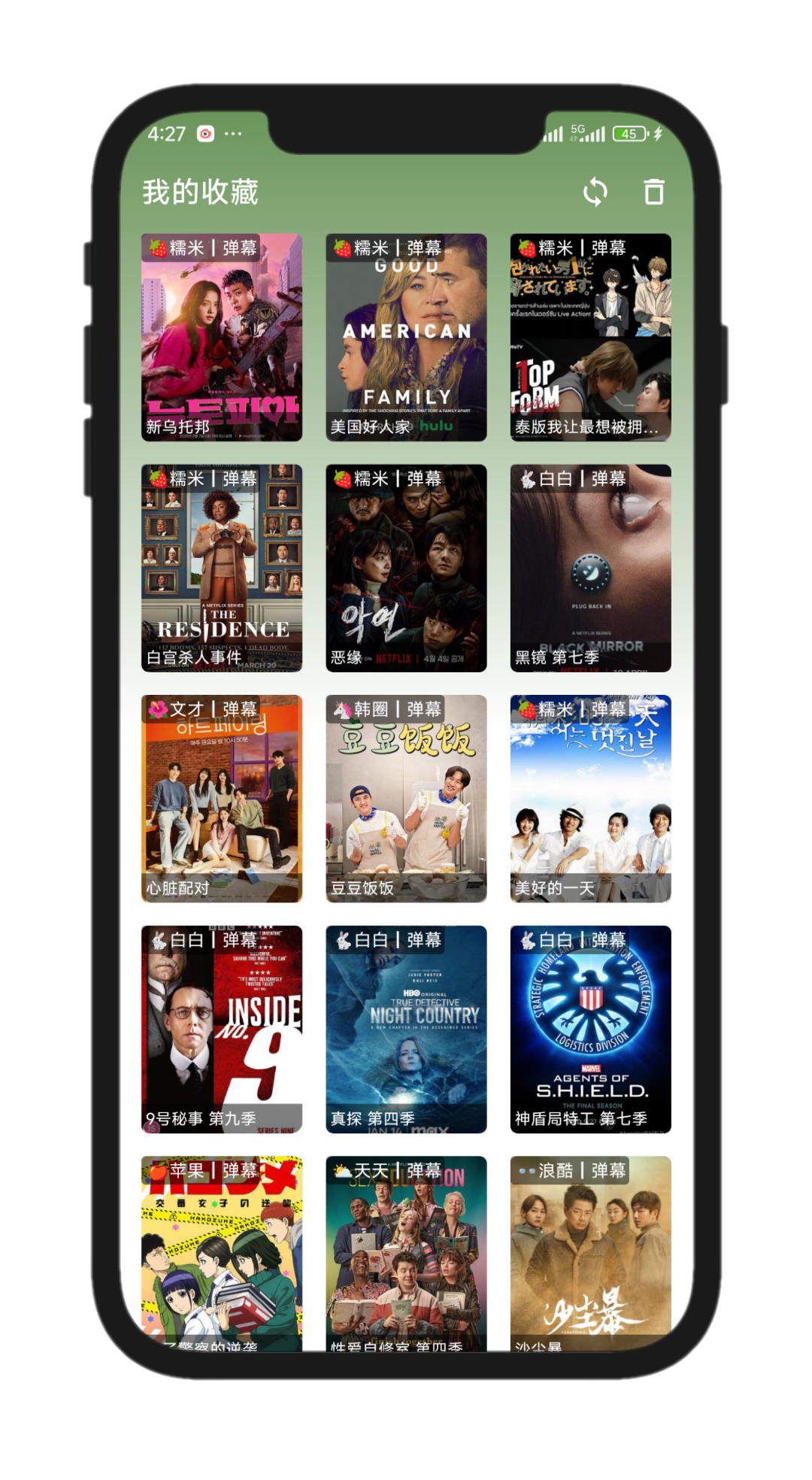Tap the trash icon to clear favorites

654,192
